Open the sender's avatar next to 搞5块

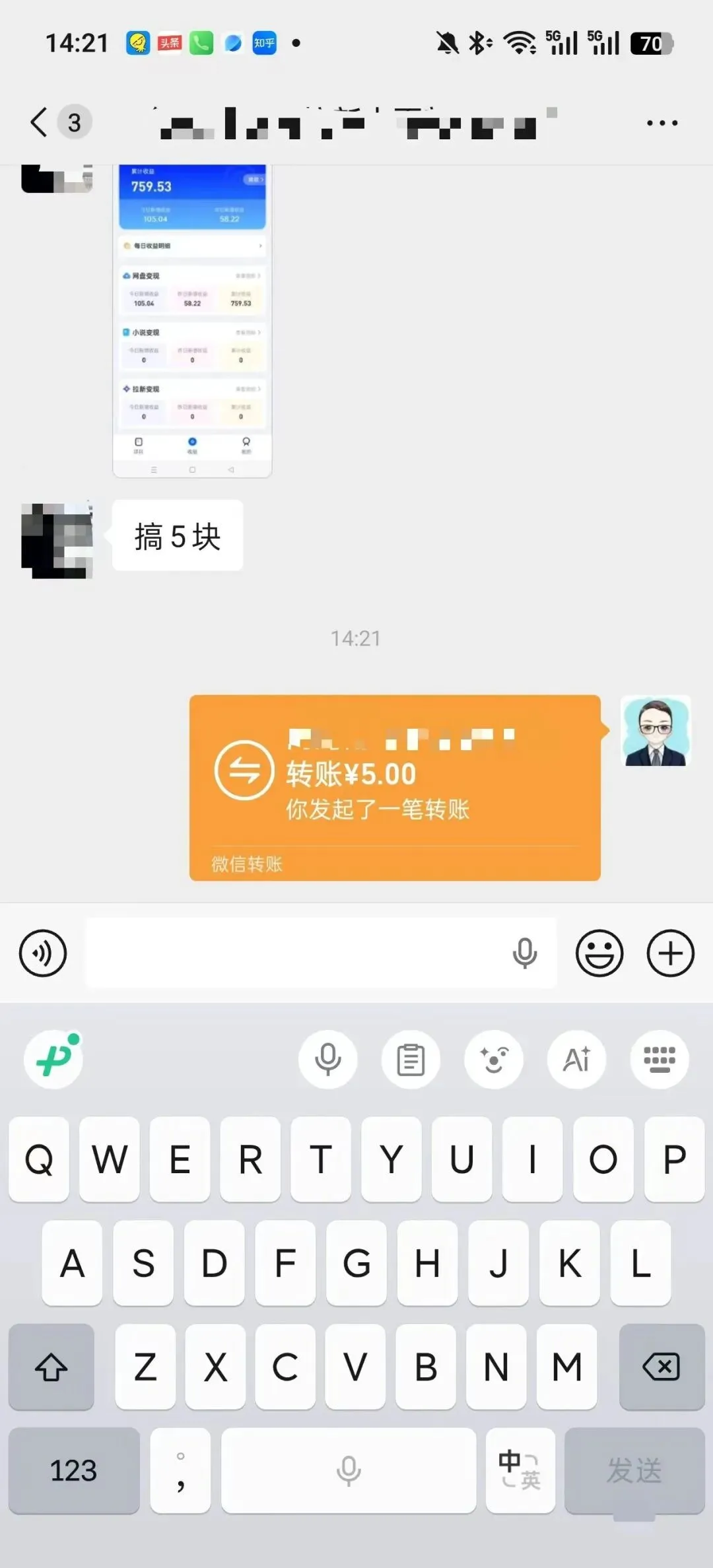(x=57, y=541)
